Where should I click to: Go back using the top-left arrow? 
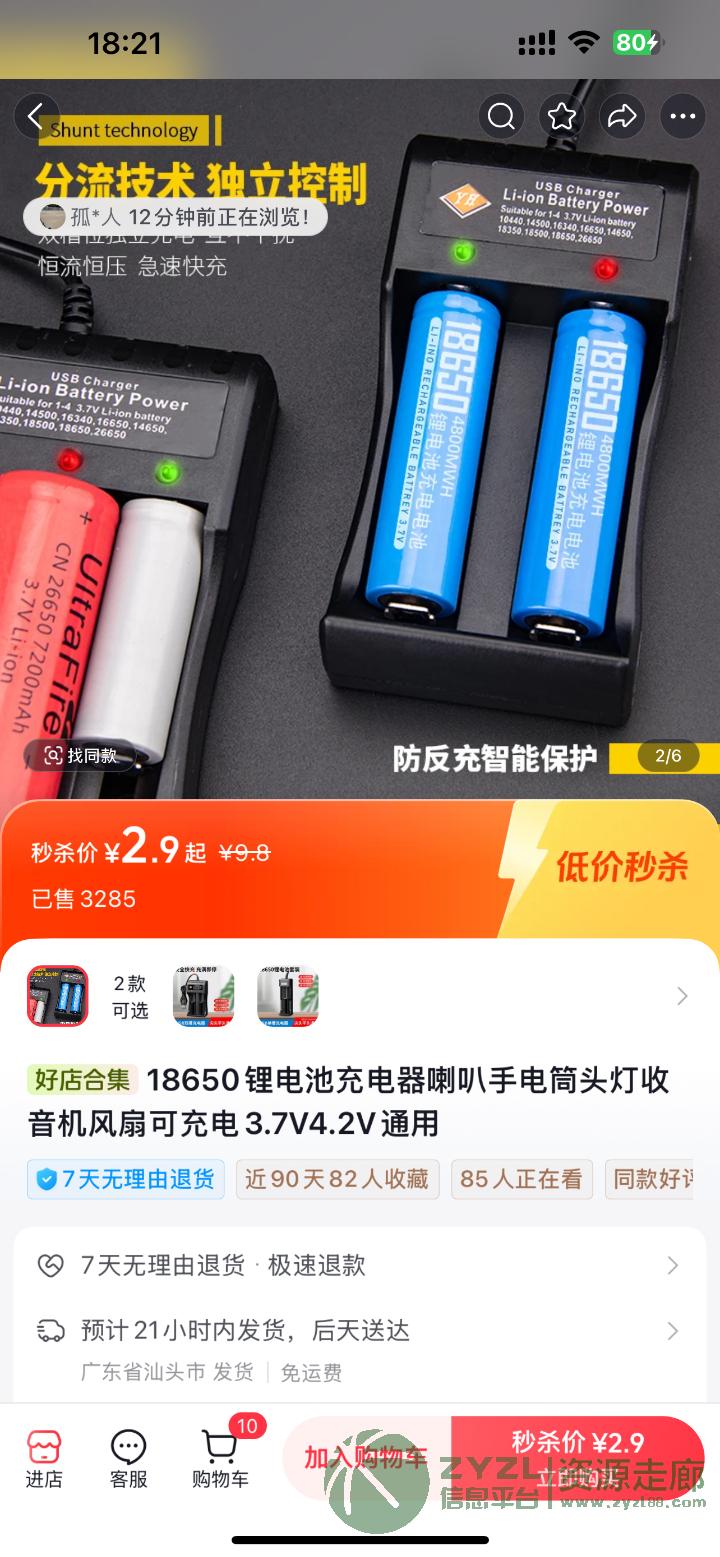tap(37, 116)
